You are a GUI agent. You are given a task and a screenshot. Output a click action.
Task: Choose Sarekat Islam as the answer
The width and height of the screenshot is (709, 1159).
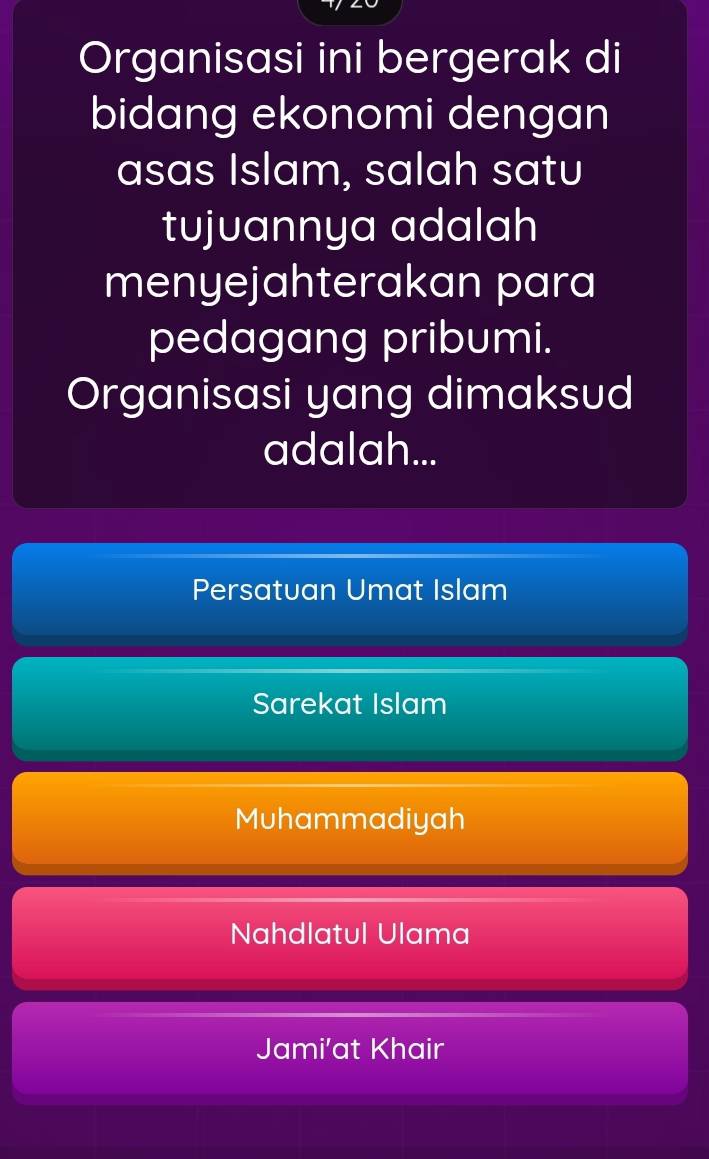click(350, 704)
